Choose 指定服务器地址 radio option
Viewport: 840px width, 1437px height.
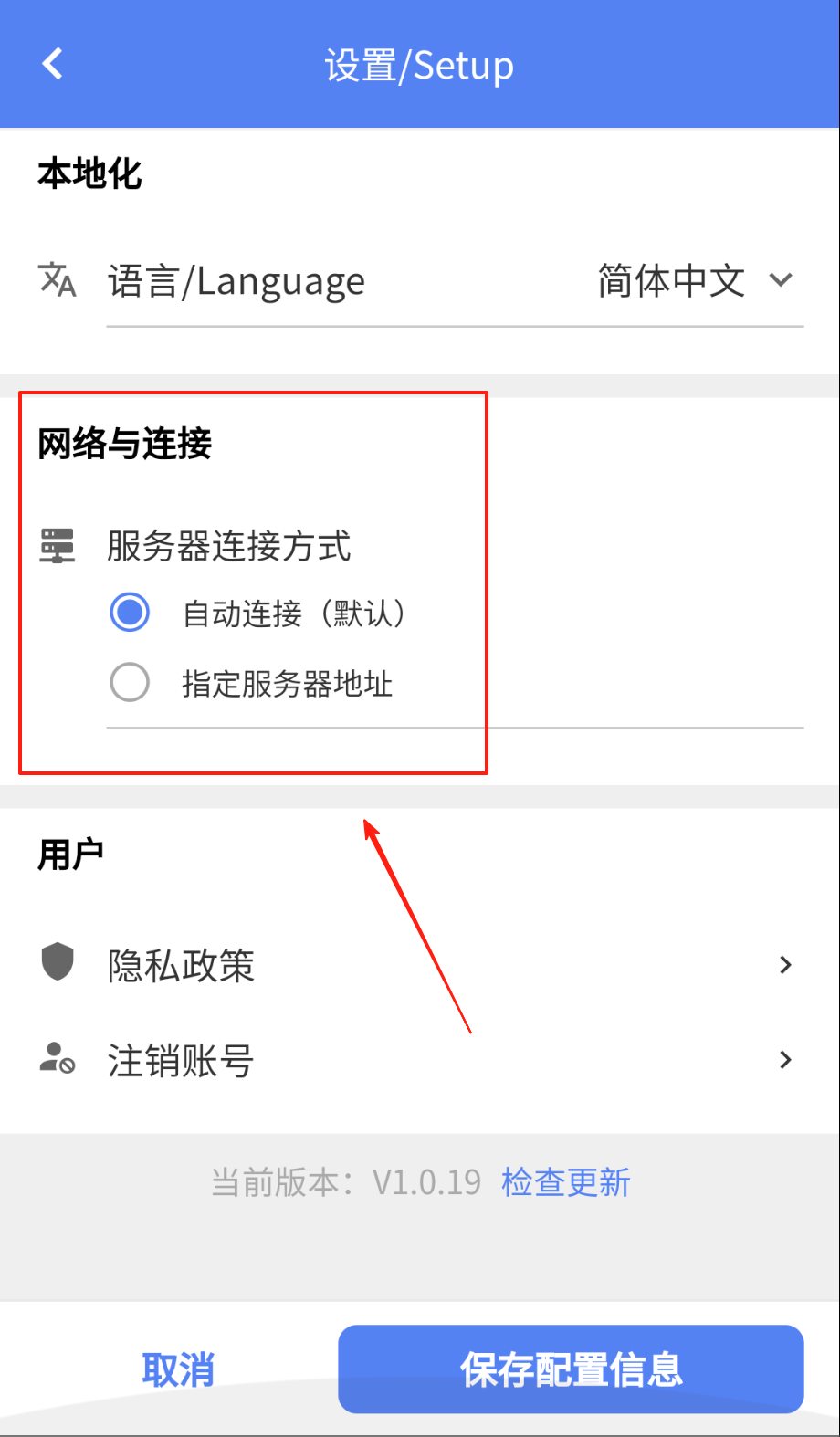click(130, 683)
